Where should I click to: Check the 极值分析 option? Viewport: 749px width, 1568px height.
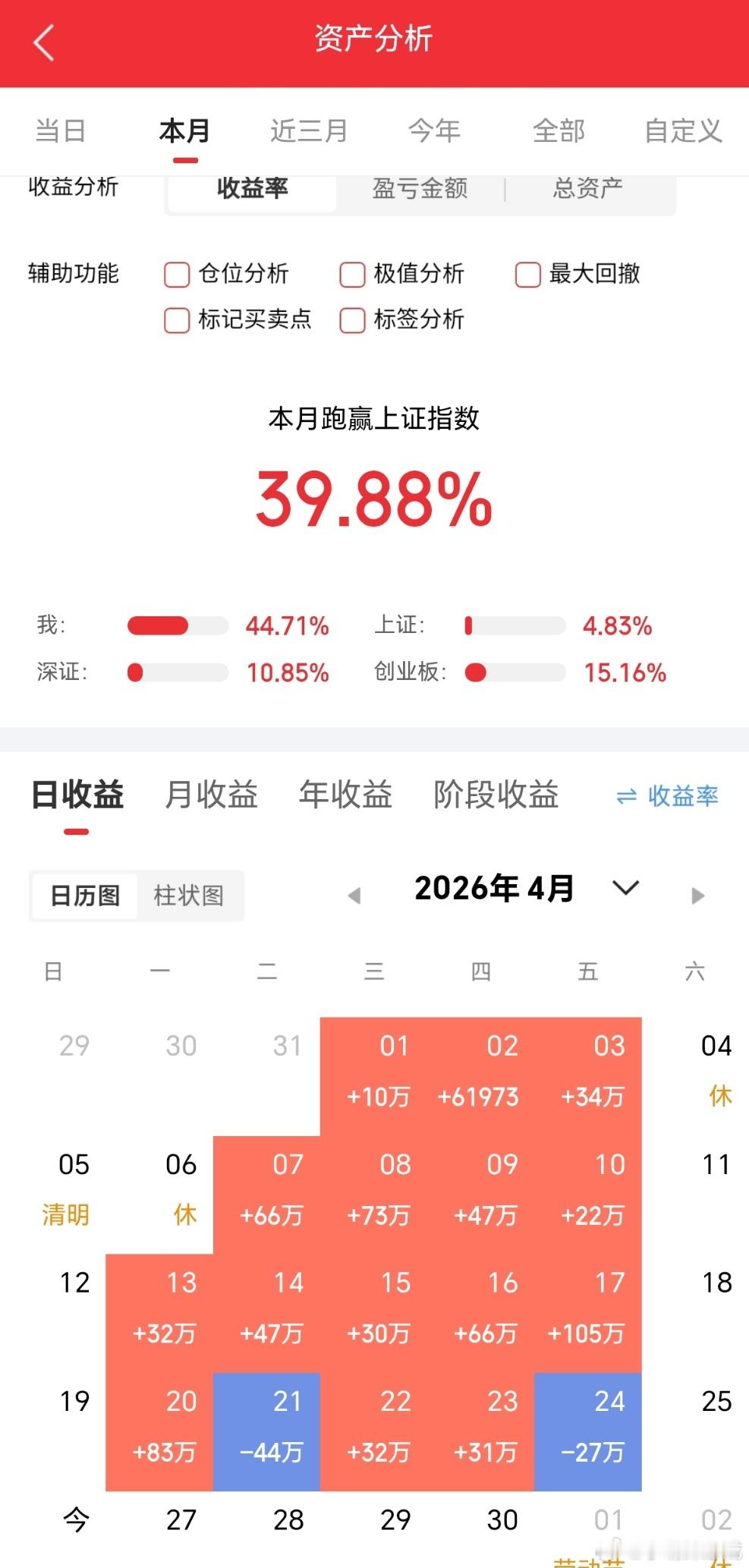(353, 275)
